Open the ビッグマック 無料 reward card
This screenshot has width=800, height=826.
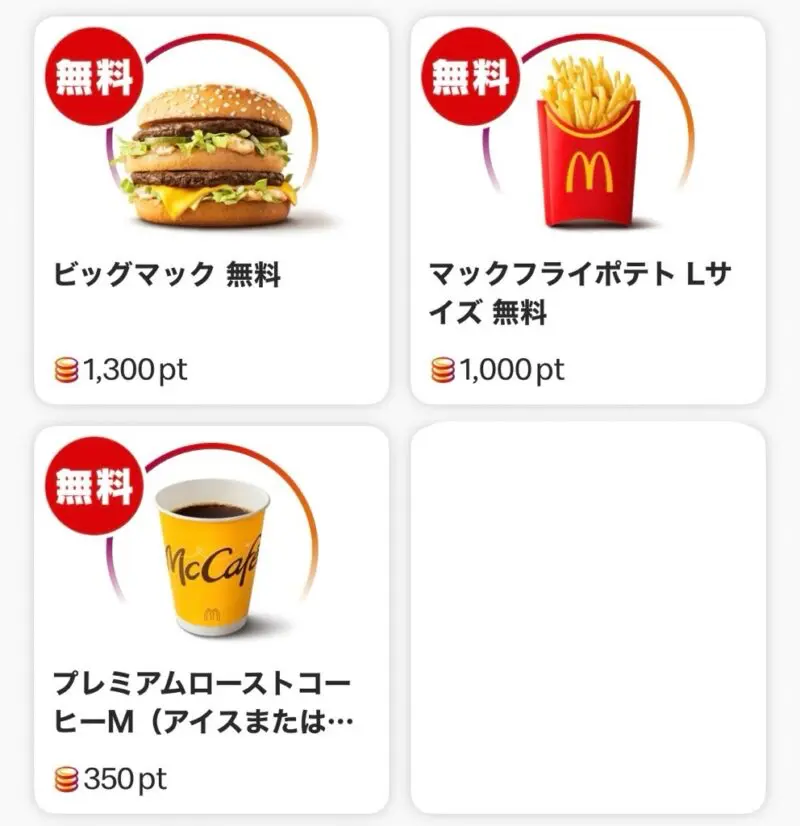211,210
